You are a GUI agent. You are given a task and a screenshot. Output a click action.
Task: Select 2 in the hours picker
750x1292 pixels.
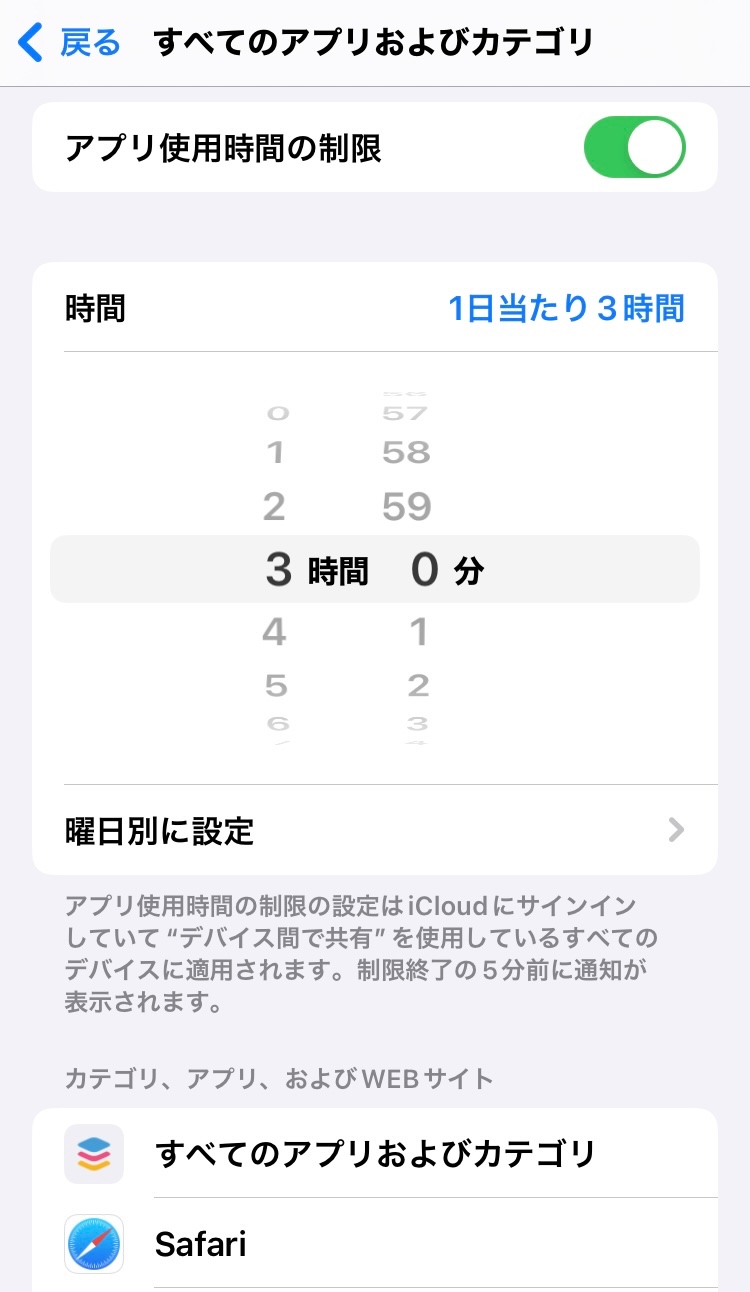[274, 507]
